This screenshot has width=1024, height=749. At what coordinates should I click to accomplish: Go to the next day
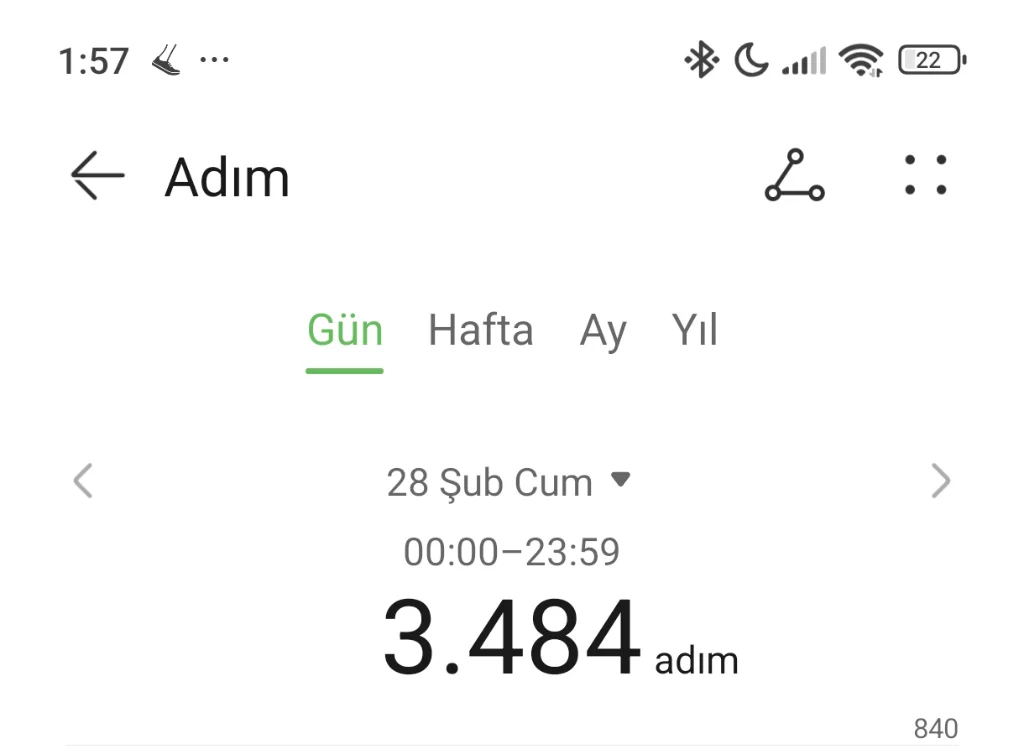tap(940, 482)
